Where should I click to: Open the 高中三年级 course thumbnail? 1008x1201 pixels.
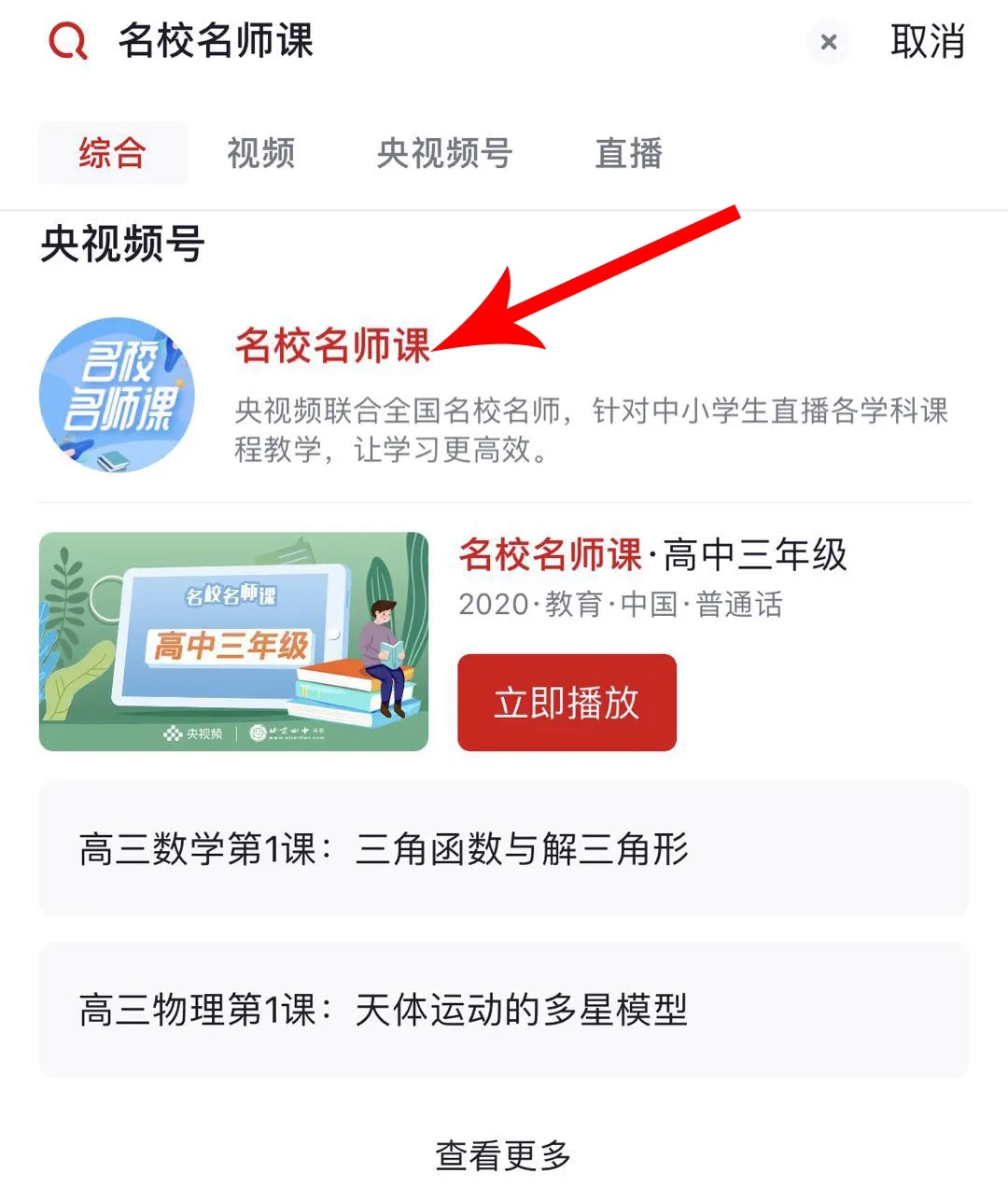click(x=233, y=642)
